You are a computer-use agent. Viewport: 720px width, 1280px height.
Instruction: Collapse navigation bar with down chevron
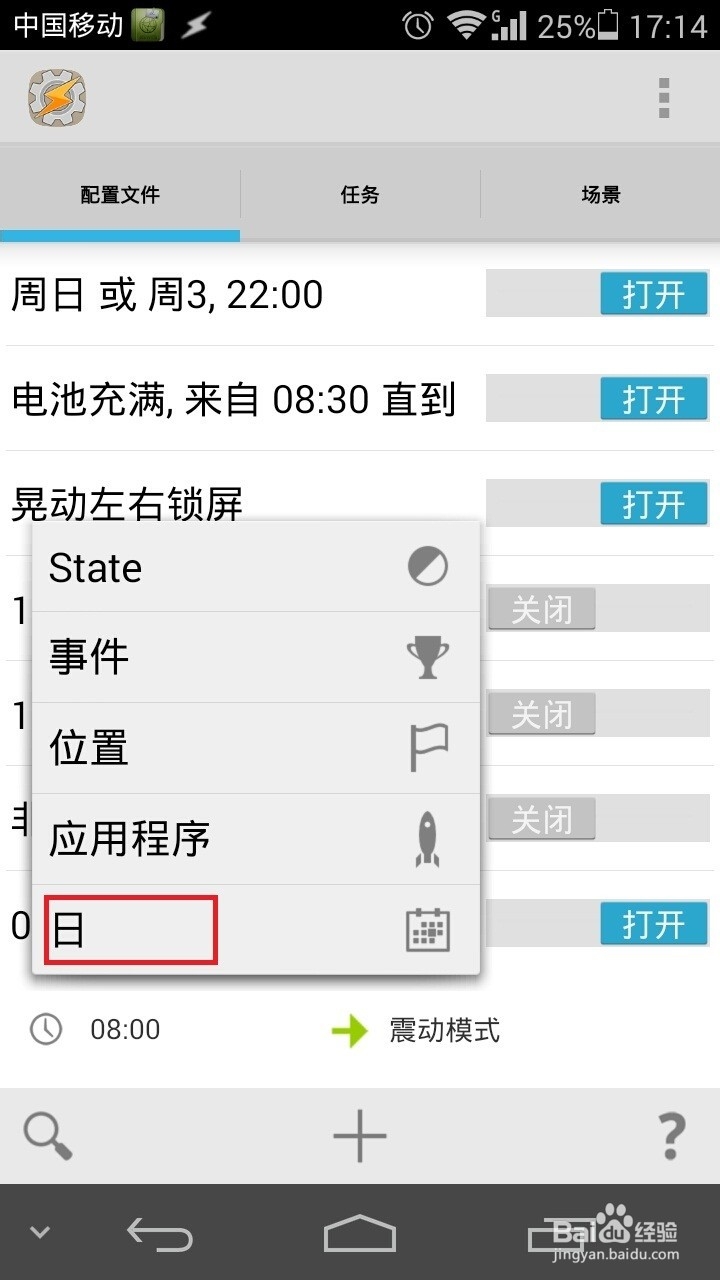pos(38,1233)
